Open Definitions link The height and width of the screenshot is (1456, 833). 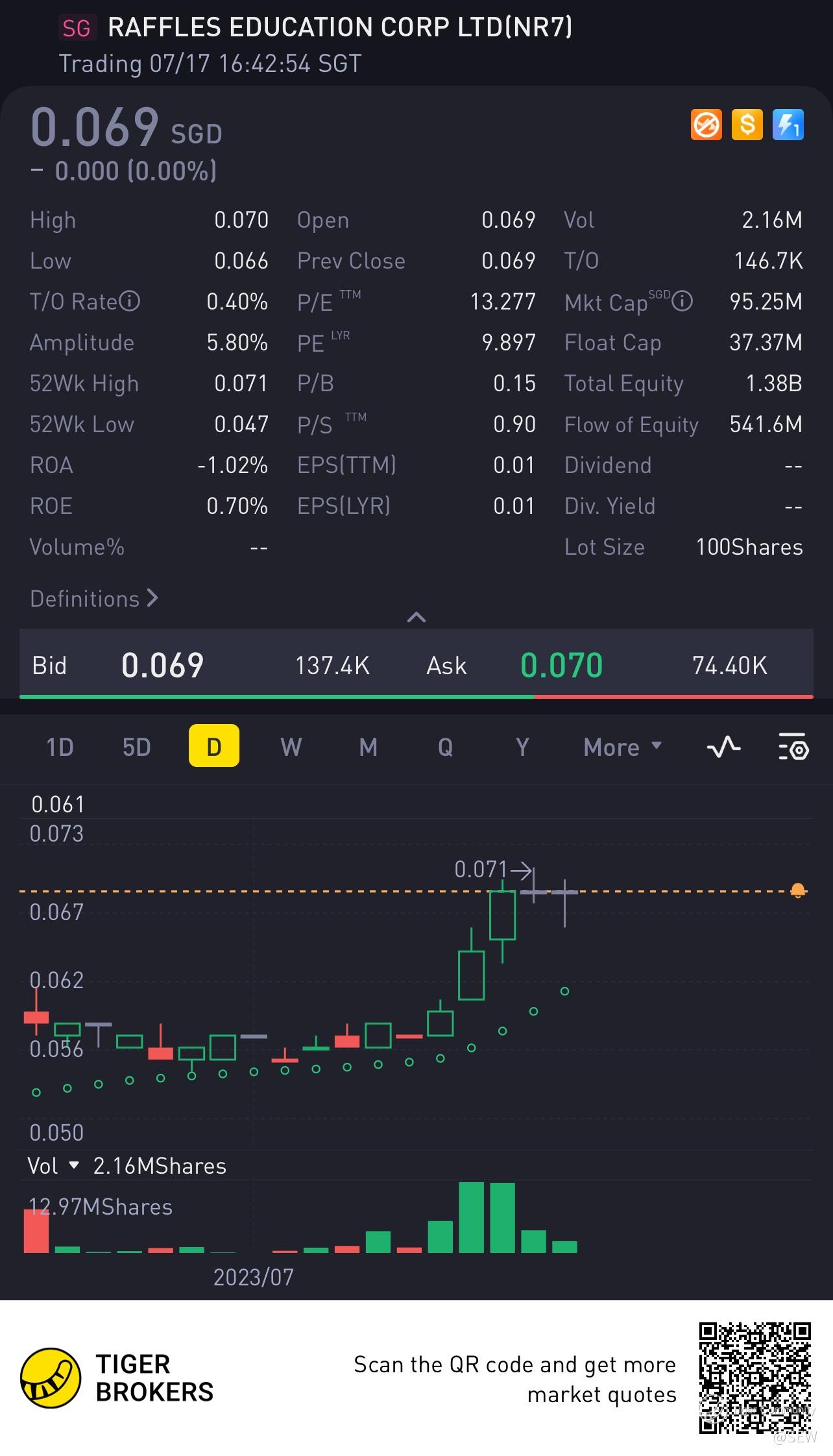(93, 598)
